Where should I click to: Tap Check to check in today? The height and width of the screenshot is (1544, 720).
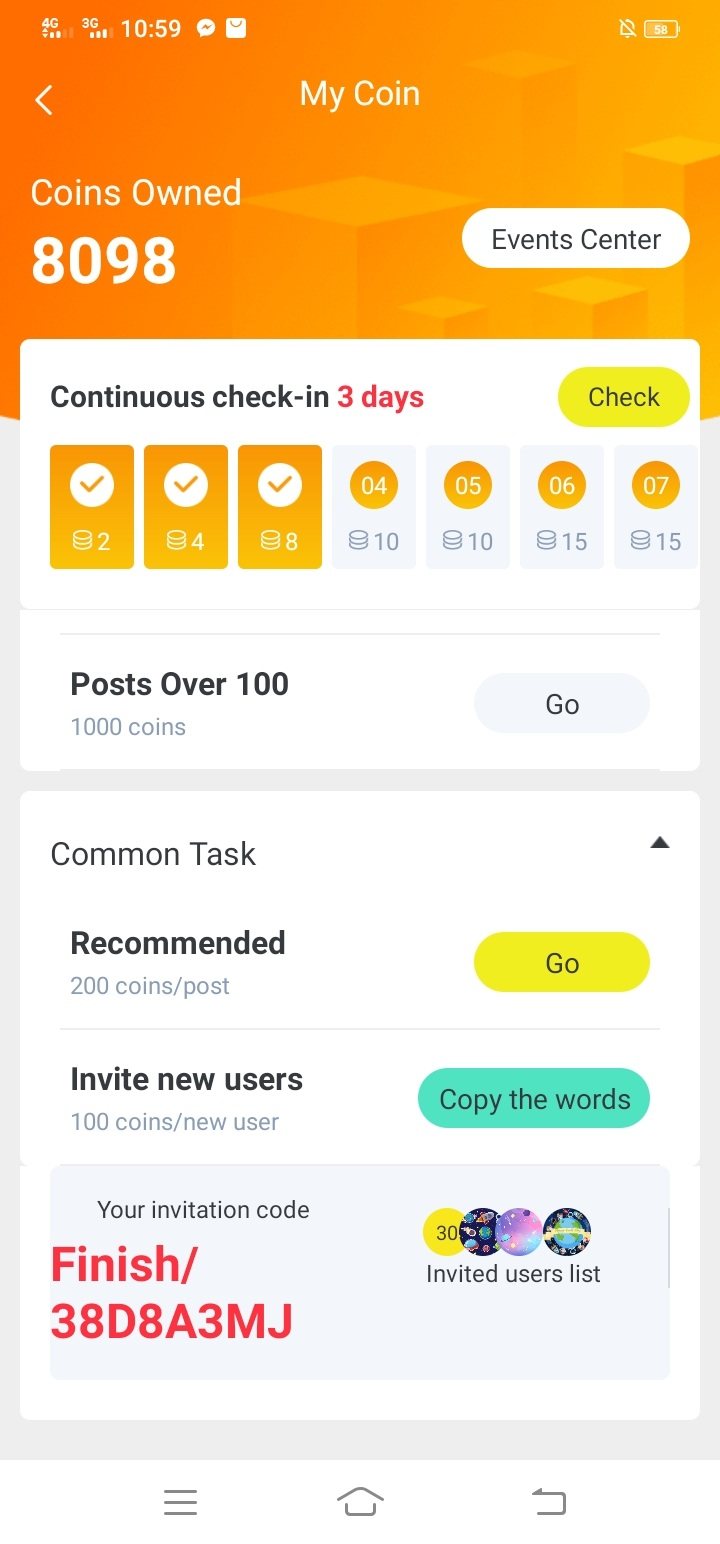pyautogui.click(x=623, y=397)
